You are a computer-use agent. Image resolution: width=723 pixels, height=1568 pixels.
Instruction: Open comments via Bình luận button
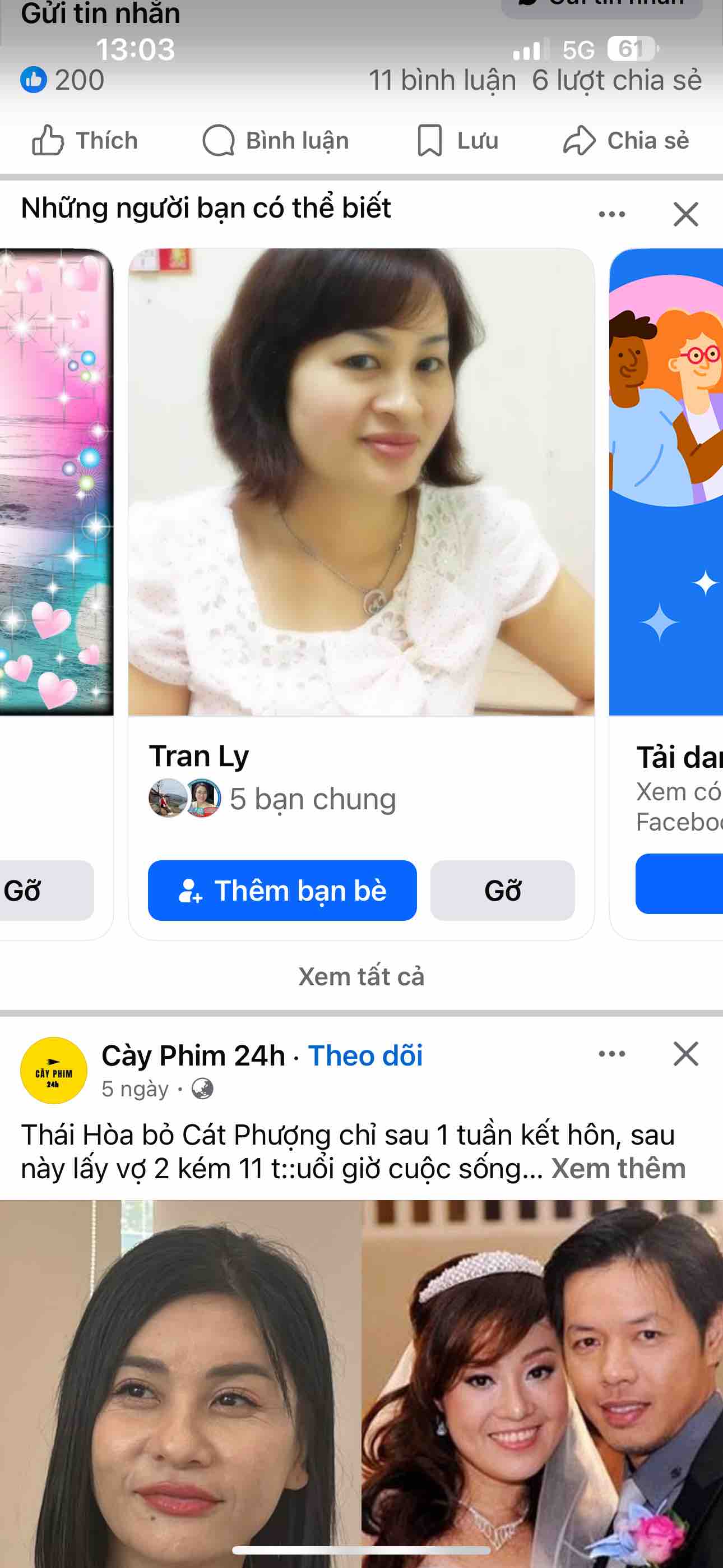[276, 141]
